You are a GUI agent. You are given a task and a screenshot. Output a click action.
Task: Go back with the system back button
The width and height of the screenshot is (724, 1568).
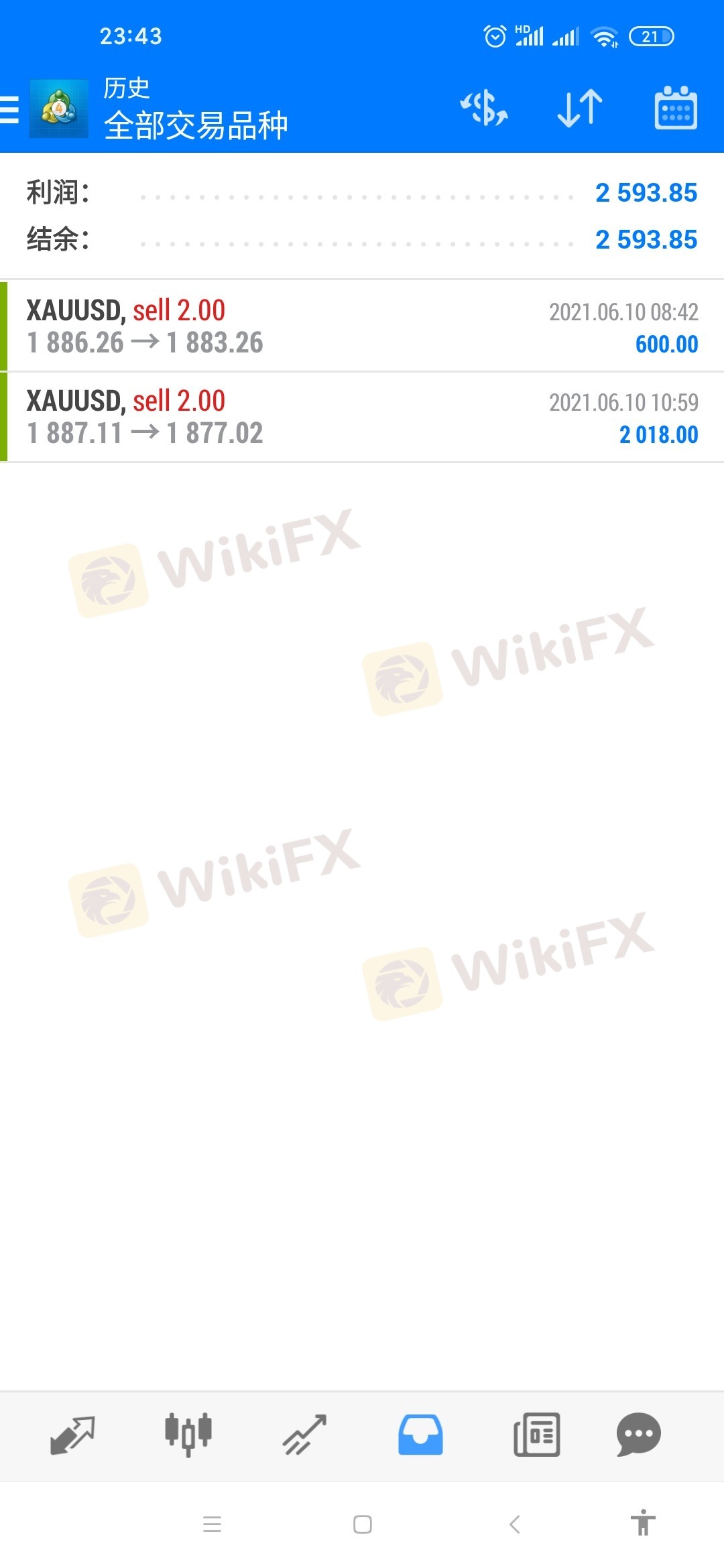(515, 1524)
